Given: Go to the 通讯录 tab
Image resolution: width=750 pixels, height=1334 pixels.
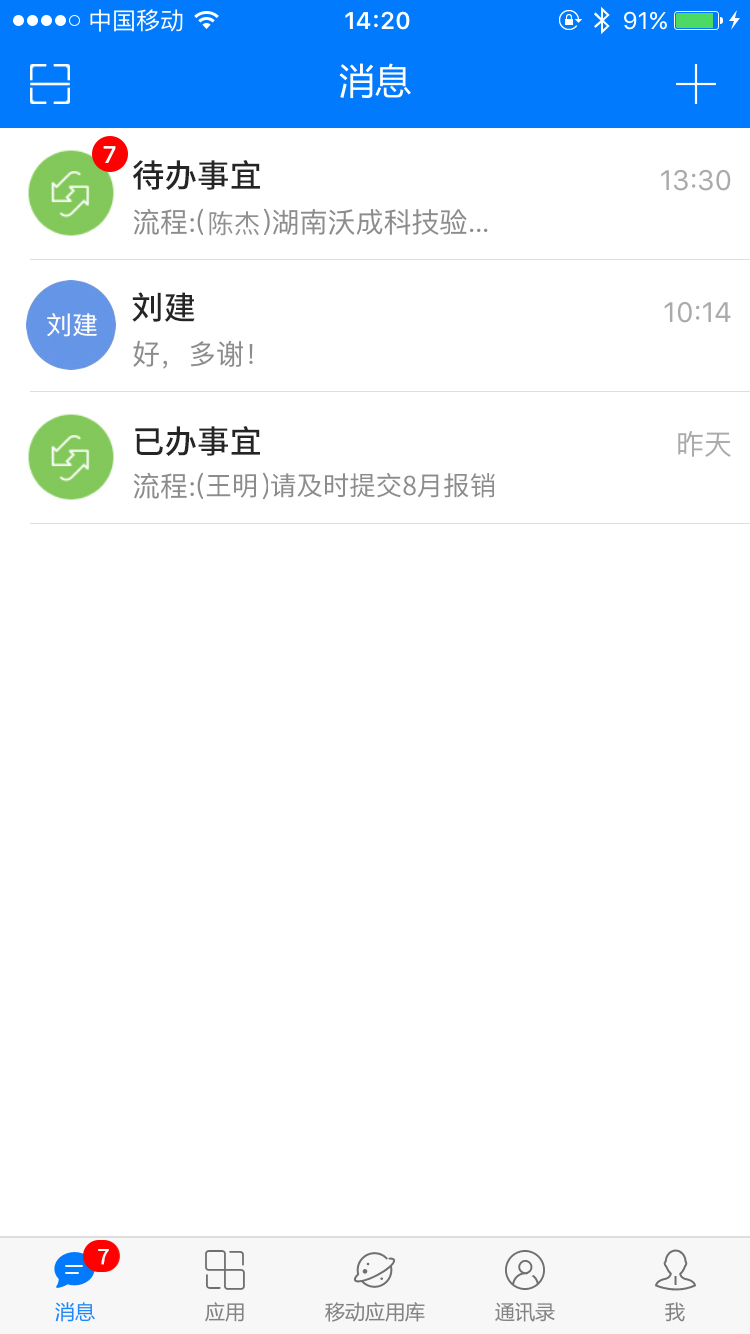Looking at the screenshot, I should (x=525, y=1286).
